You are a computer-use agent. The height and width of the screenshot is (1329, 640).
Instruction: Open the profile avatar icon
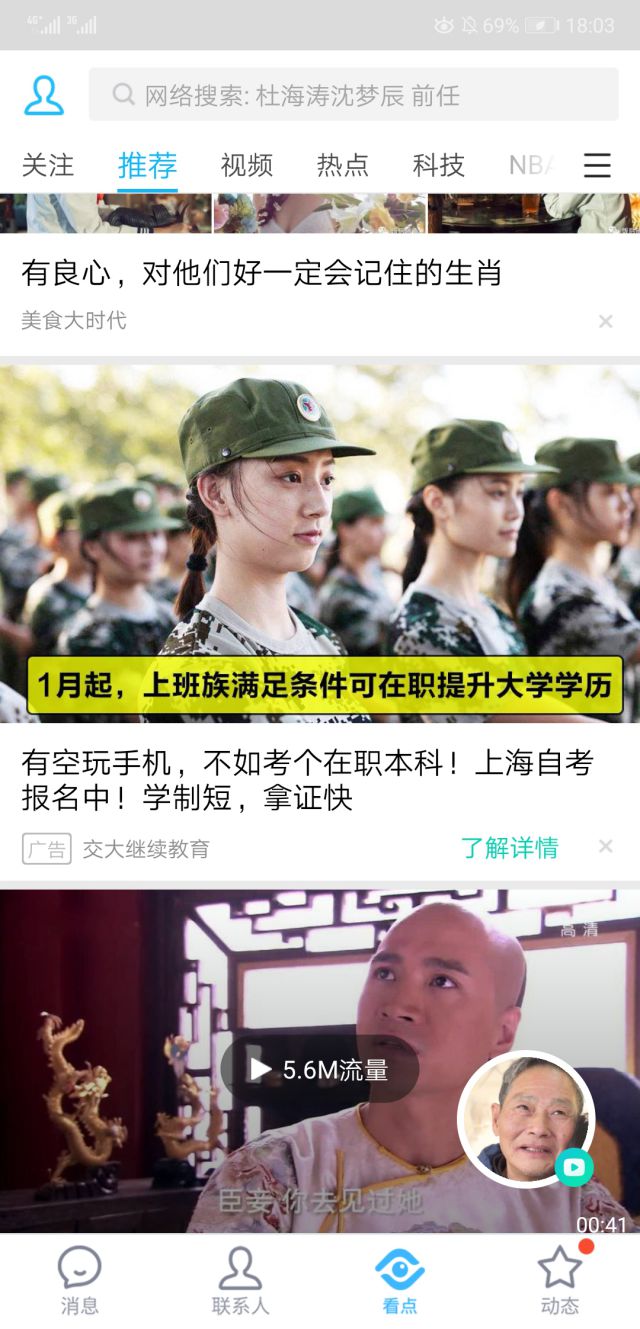point(43,95)
